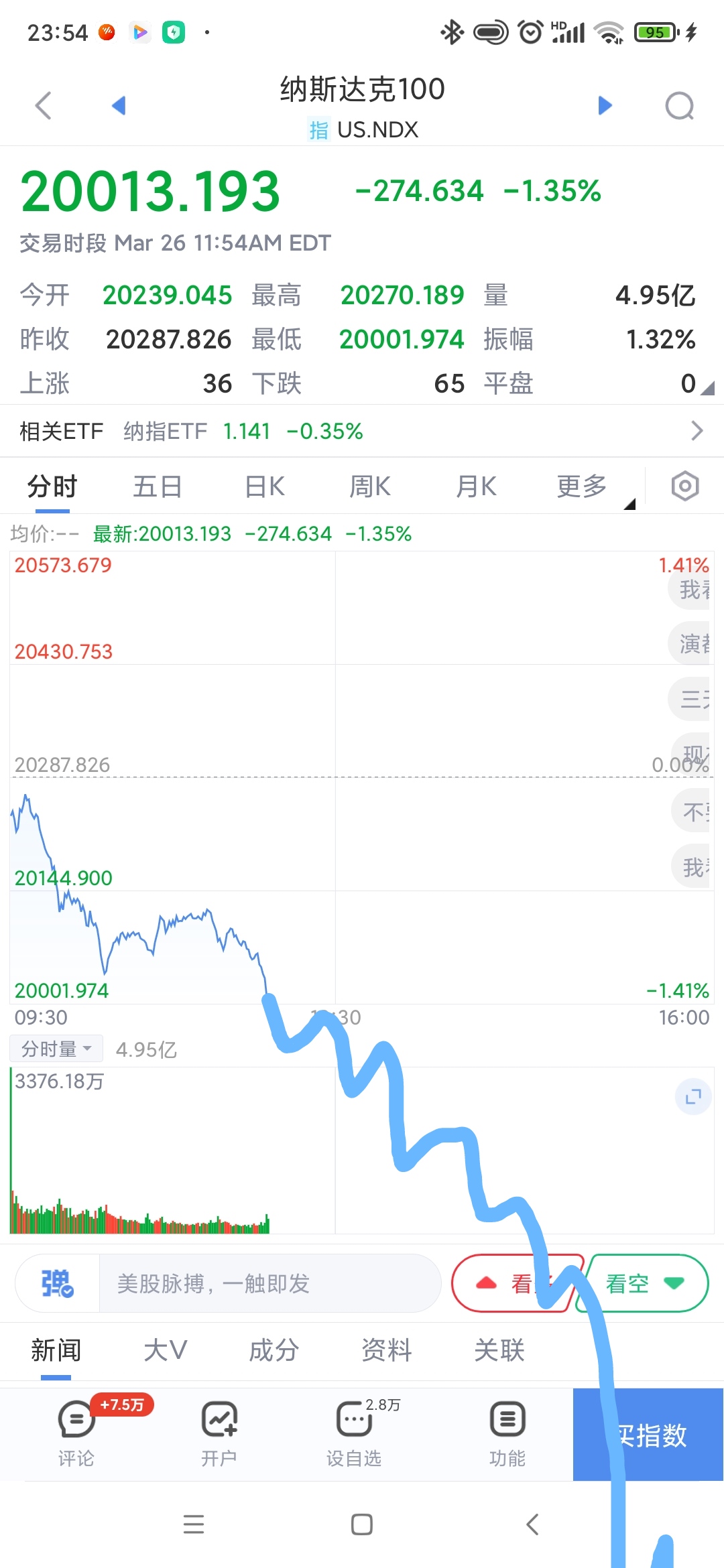Tap the blue 买指数 button
The height and width of the screenshot is (1568, 724).
[648, 1434]
